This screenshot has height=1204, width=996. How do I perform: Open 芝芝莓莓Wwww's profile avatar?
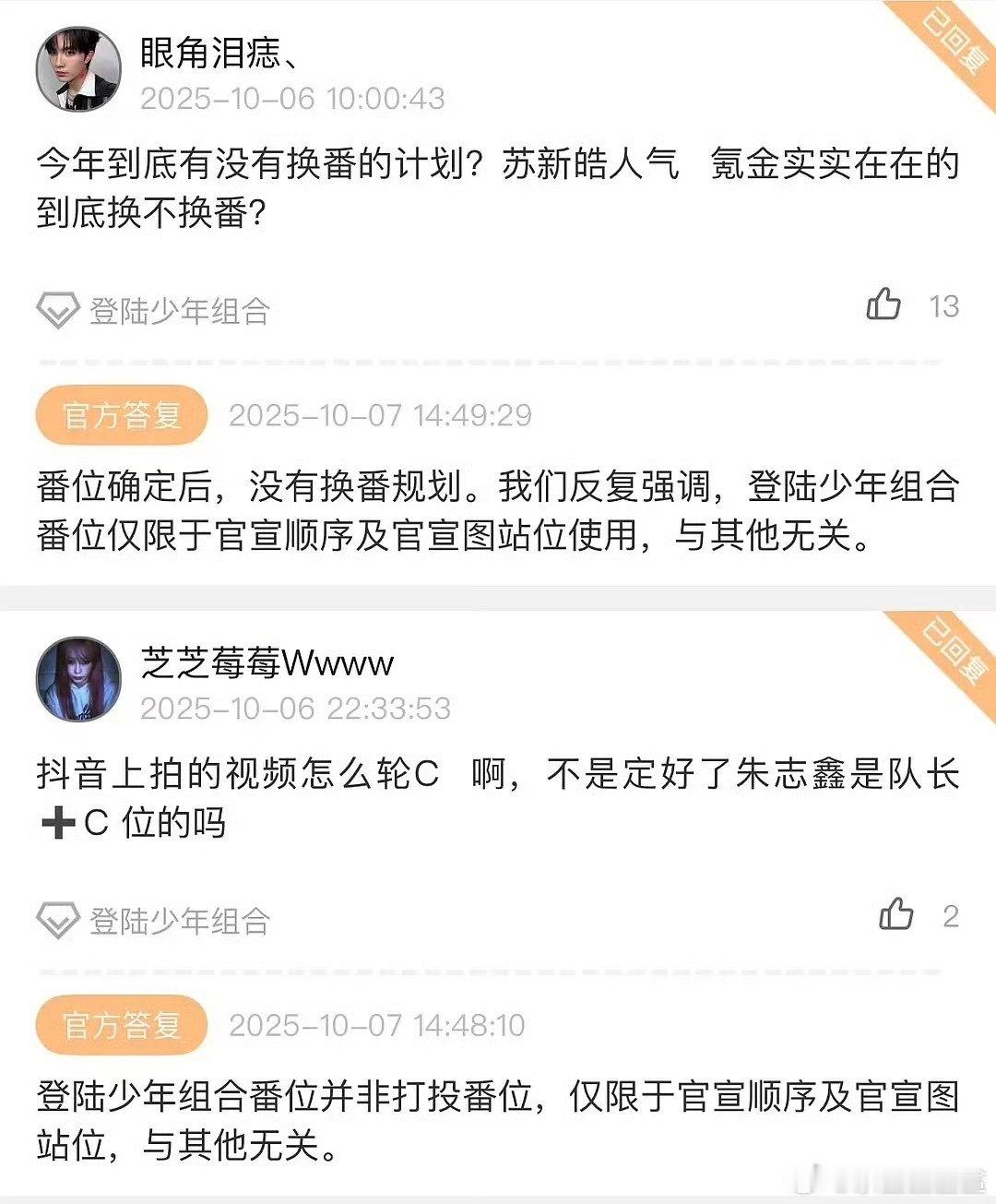[x=78, y=680]
